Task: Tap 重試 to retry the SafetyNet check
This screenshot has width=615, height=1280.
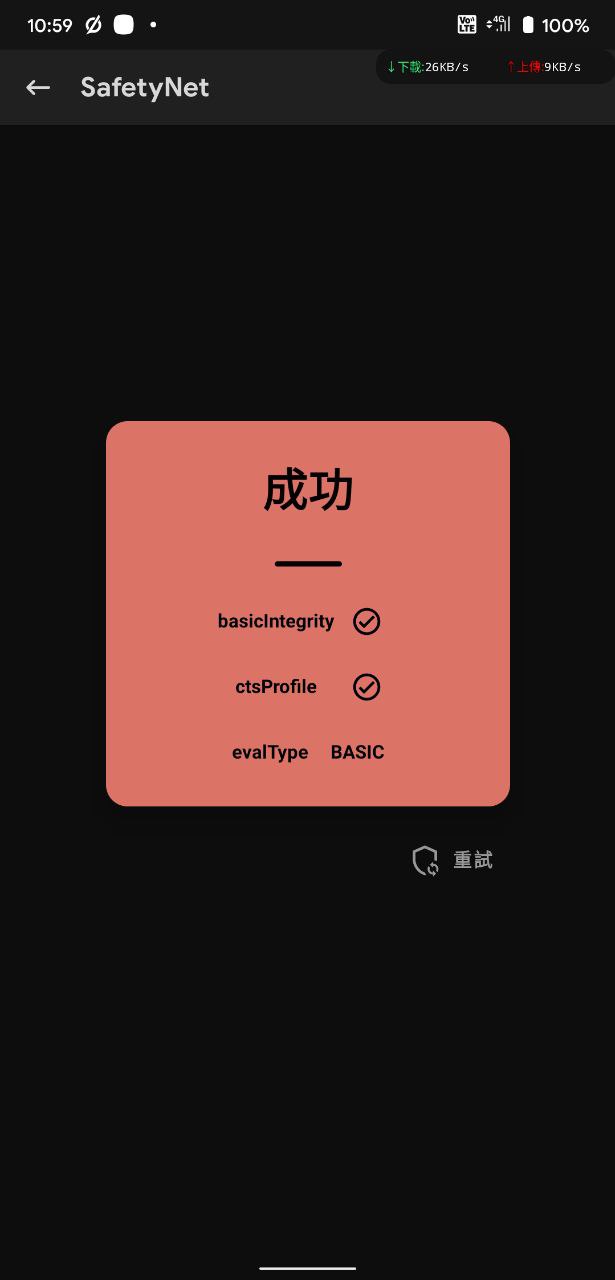Action: 453,860
